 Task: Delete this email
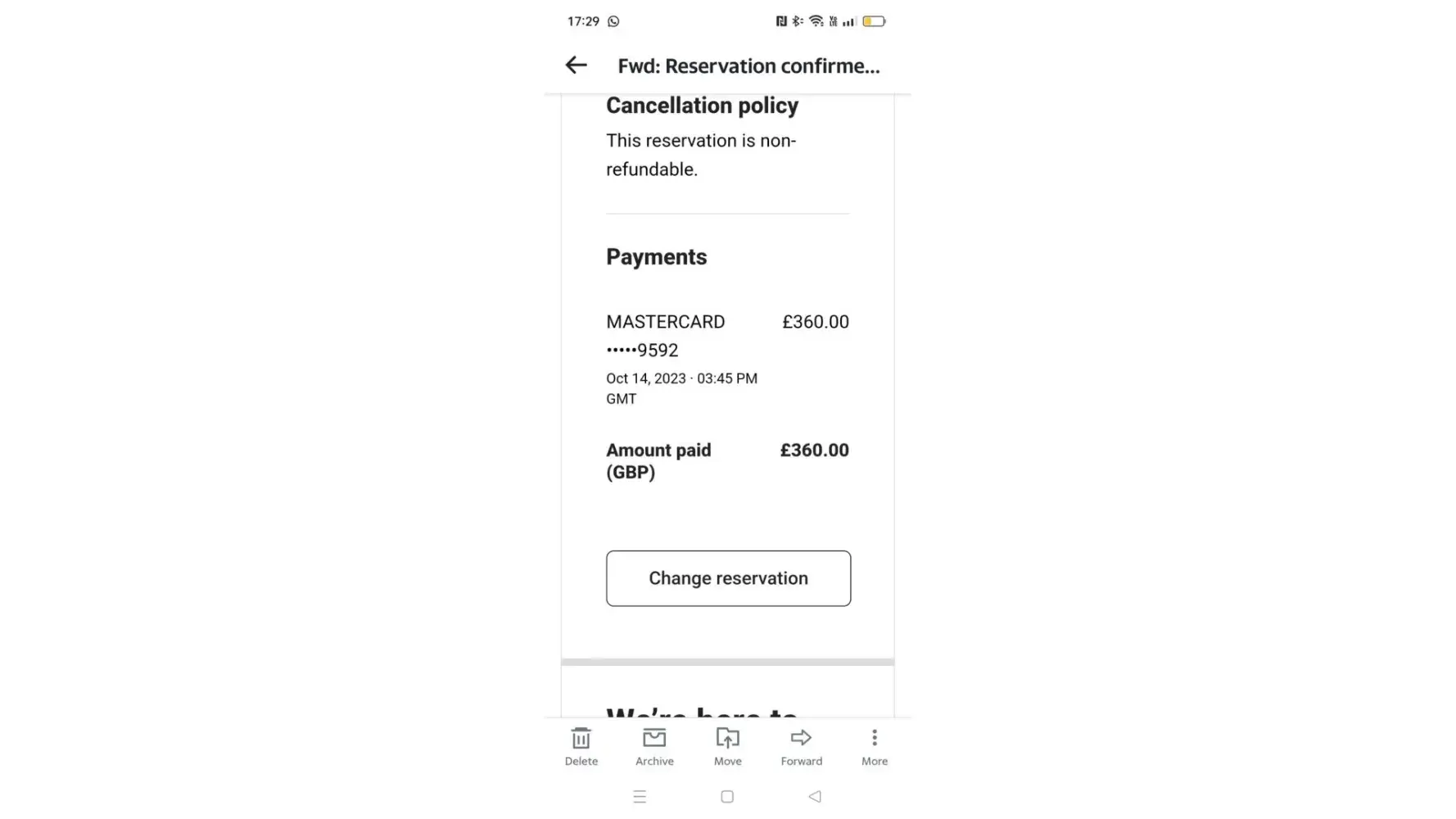581,746
